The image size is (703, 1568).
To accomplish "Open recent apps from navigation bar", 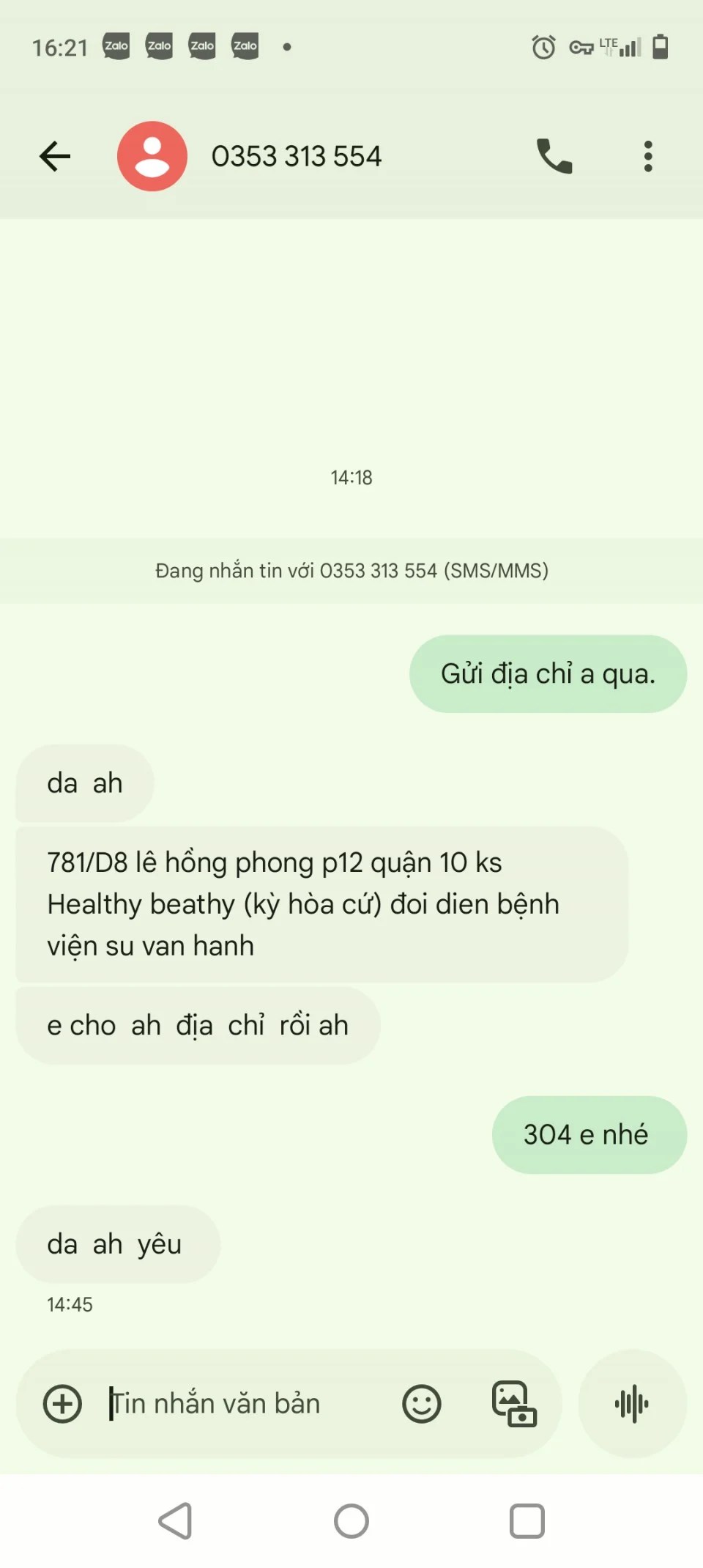I will (527, 1522).
